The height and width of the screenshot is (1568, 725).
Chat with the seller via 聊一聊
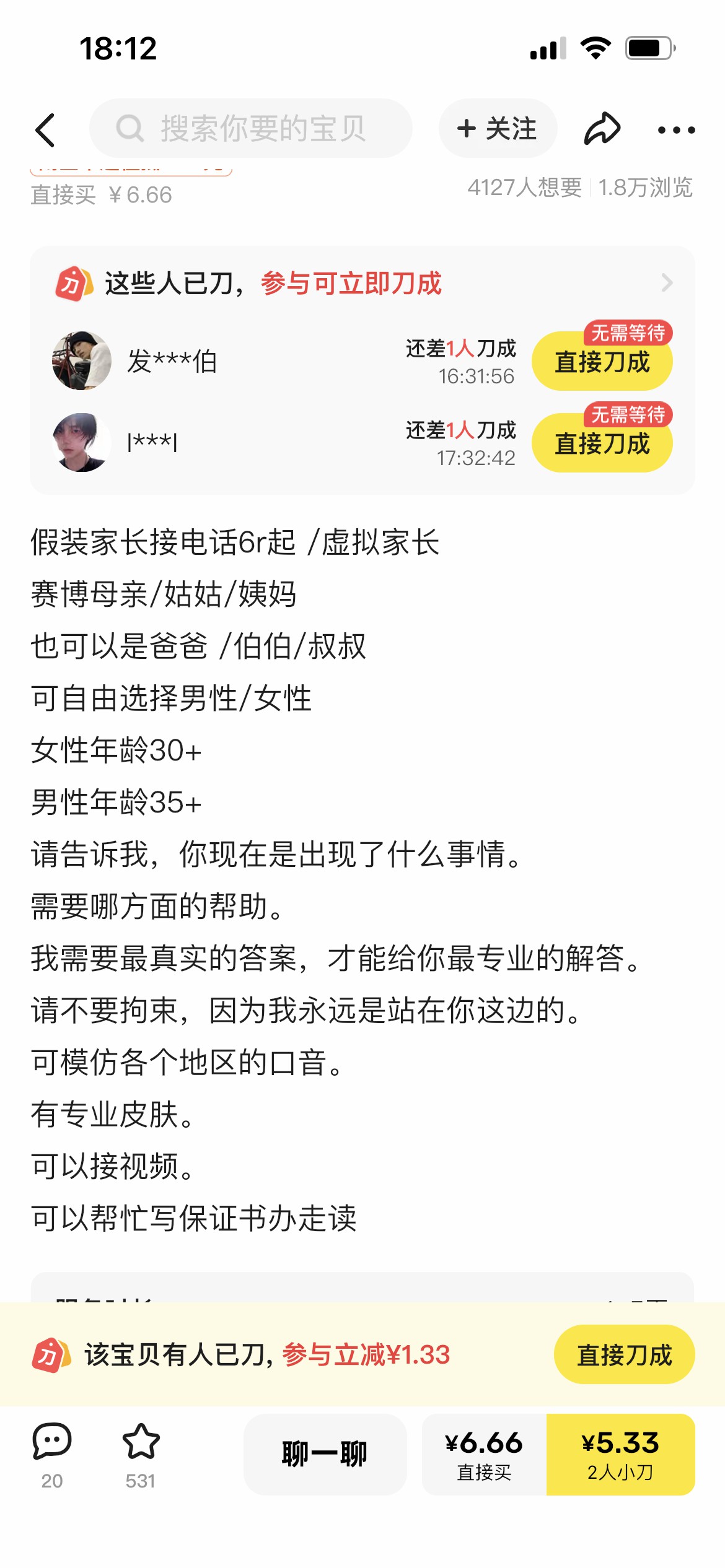click(x=325, y=1454)
